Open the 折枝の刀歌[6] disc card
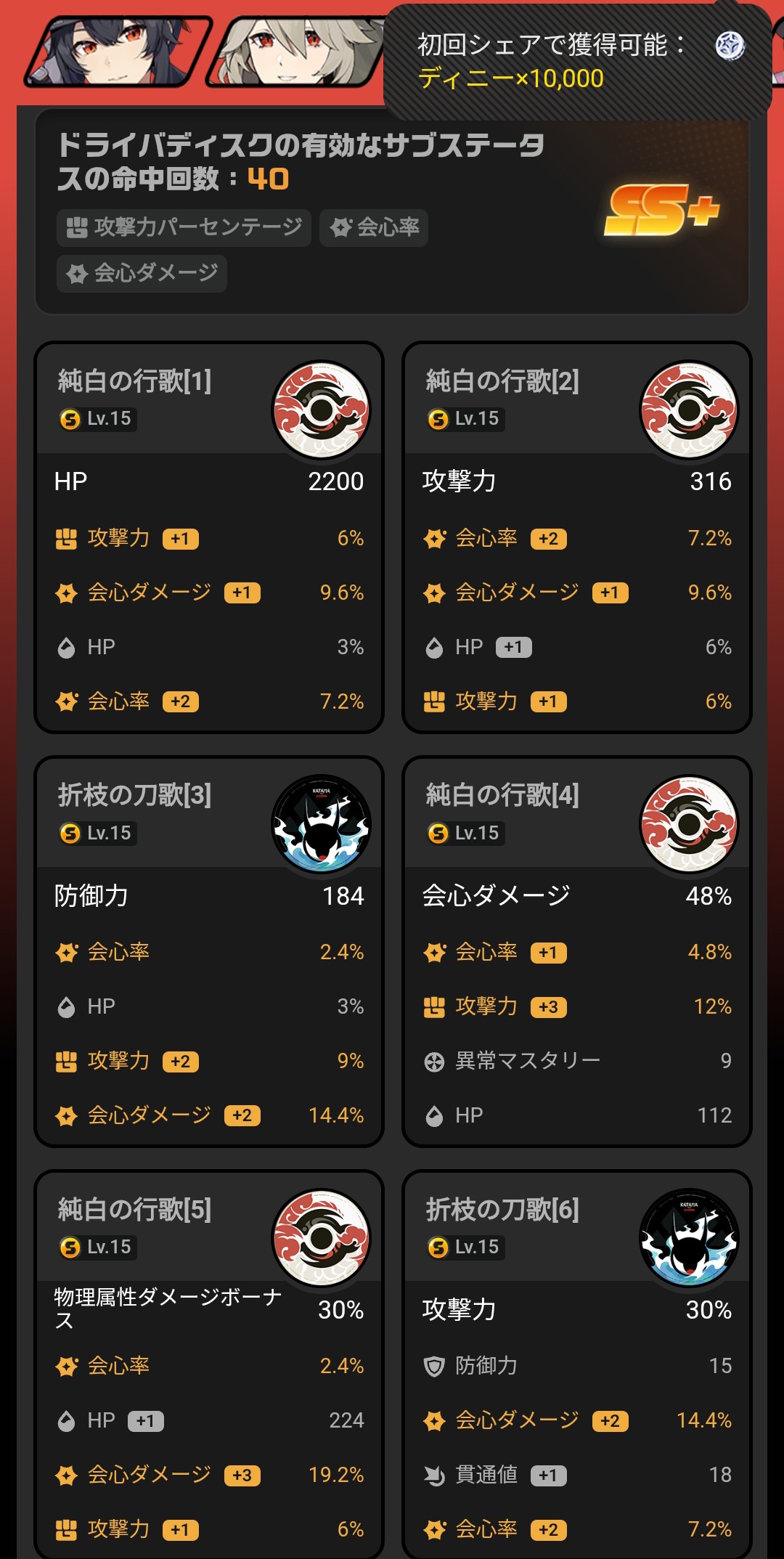The height and width of the screenshot is (1559, 784). coord(576,1365)
